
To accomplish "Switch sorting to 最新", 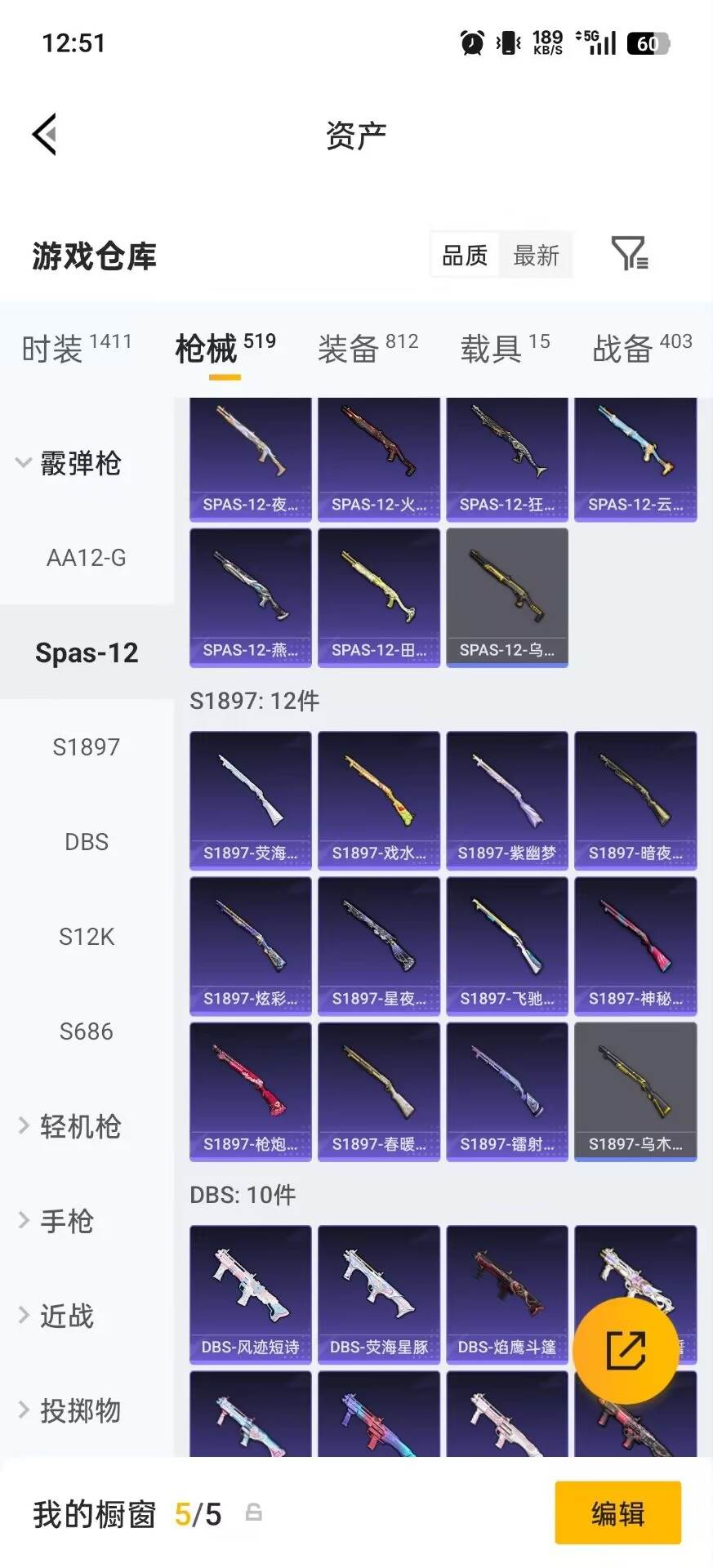I will coord(536,256).
